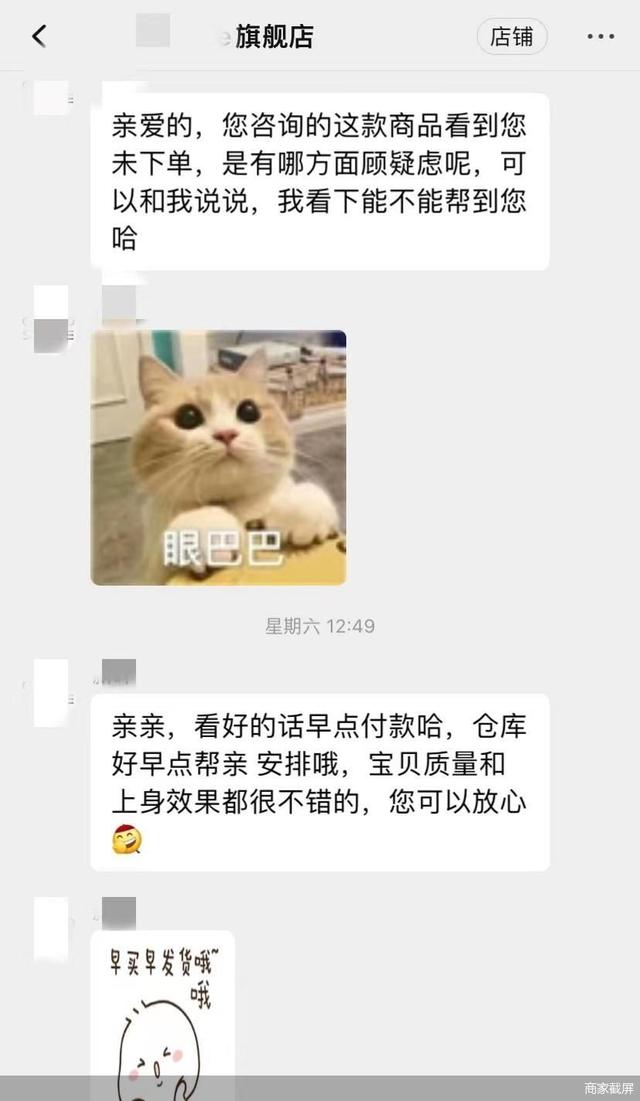Screen dimensions: 640x1101
Task: View the 眼巴巴 cat sticker
Action: [218, 458]
